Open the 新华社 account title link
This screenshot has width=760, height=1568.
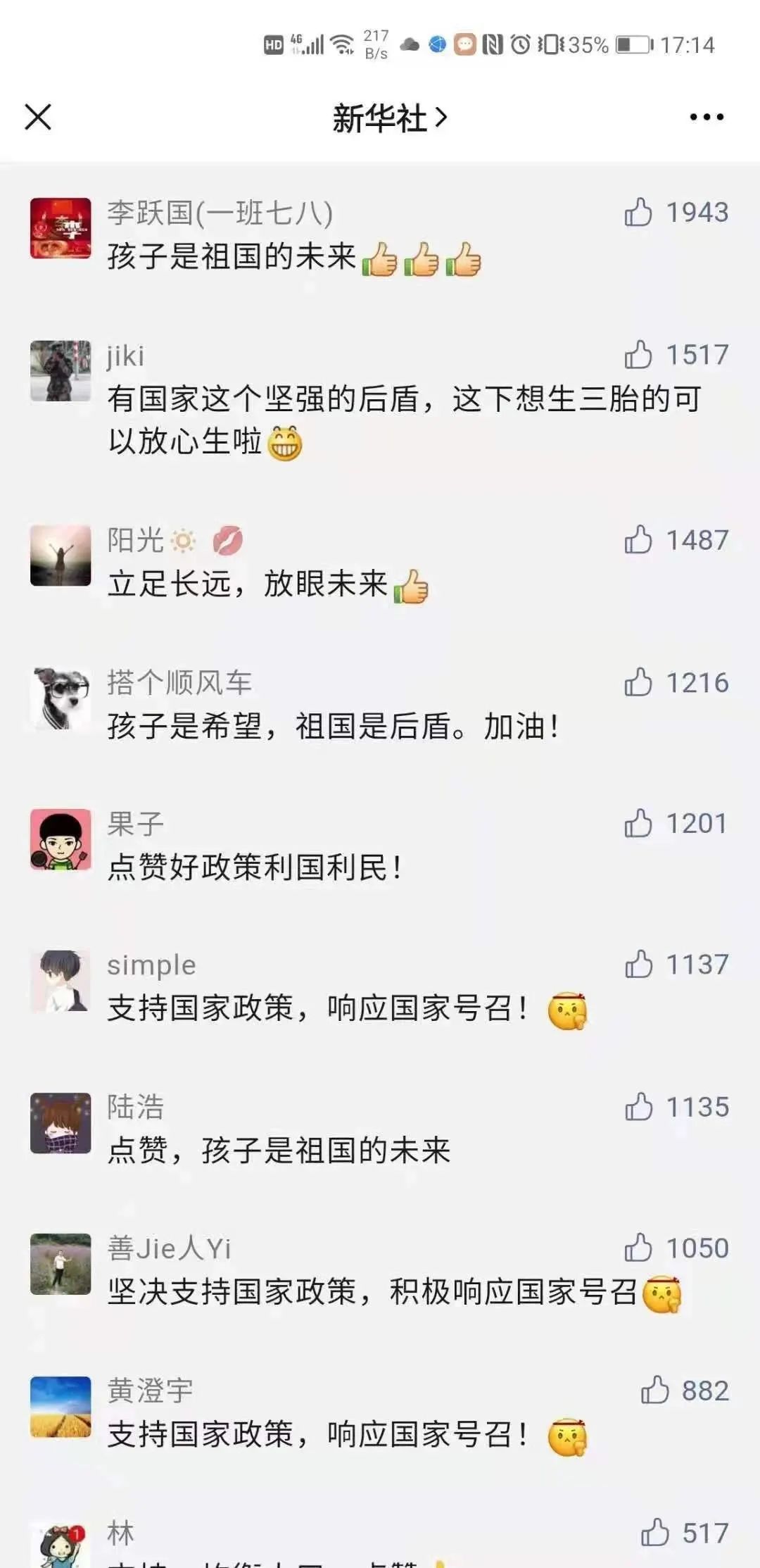coord(389,118)
